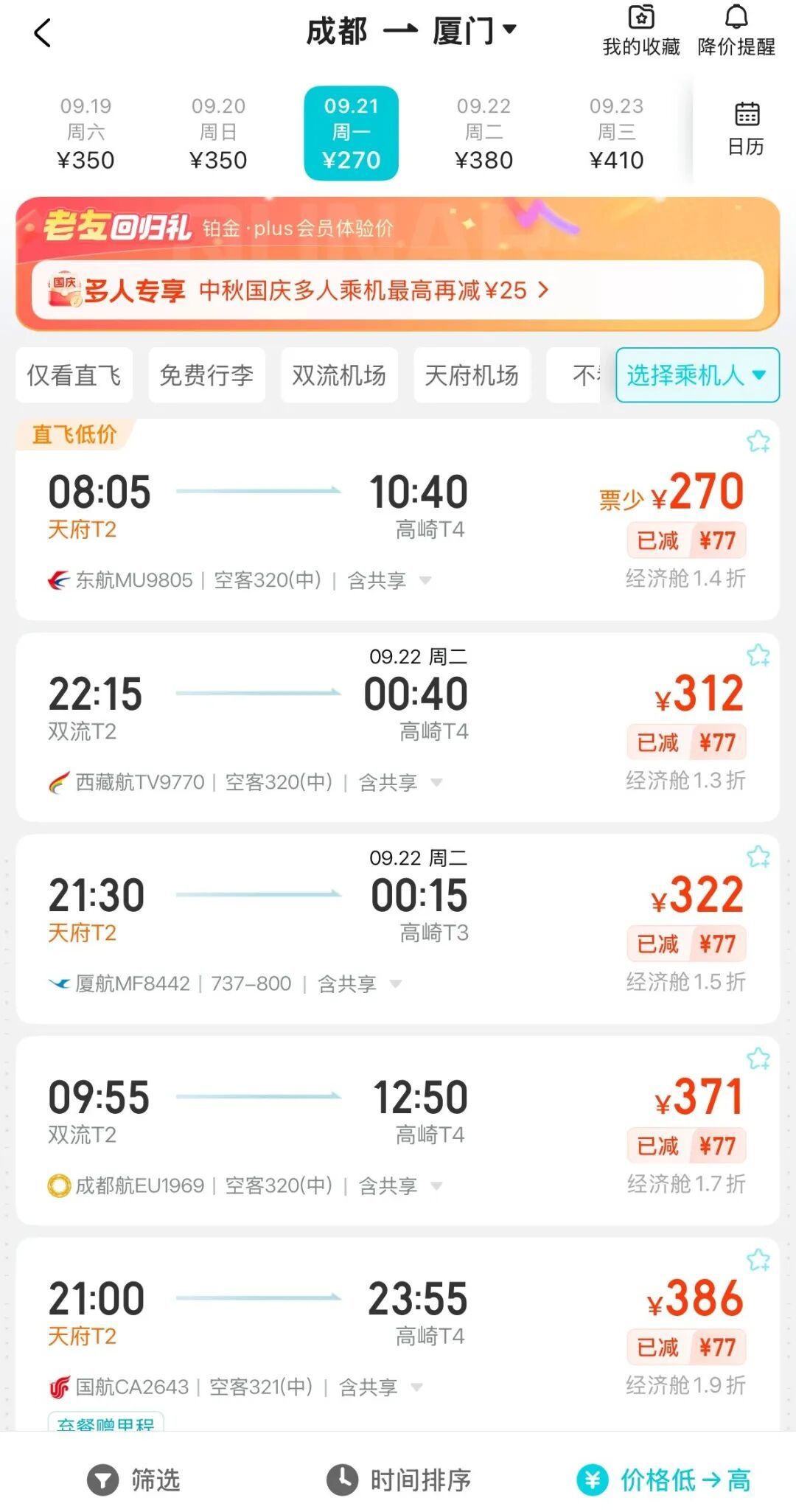Open the 成都航EU1969 09:55 flight
Viewport: 796px width, 1512px height.
(398, 1131)
